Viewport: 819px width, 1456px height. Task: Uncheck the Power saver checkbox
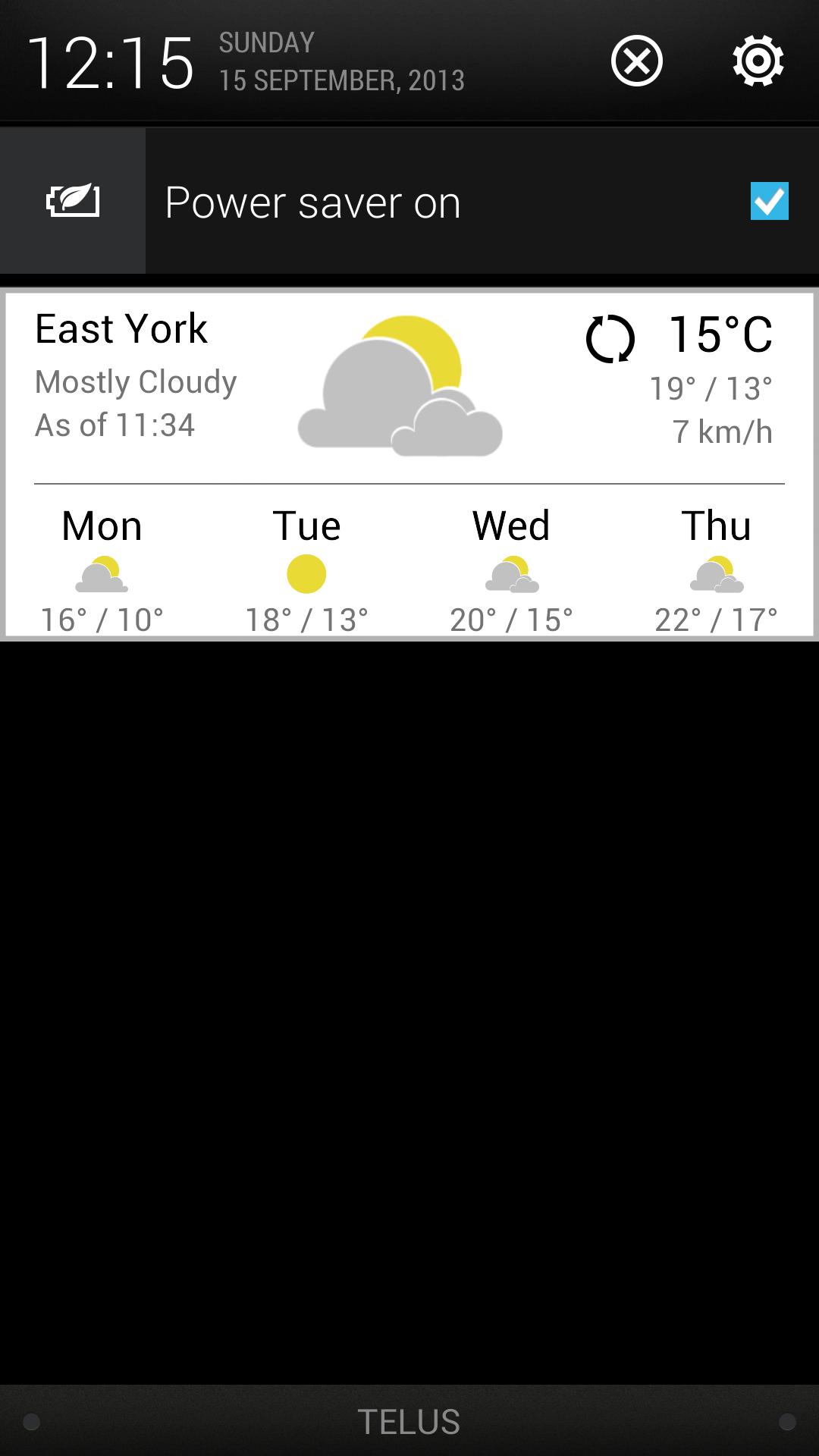coord(769,201)
